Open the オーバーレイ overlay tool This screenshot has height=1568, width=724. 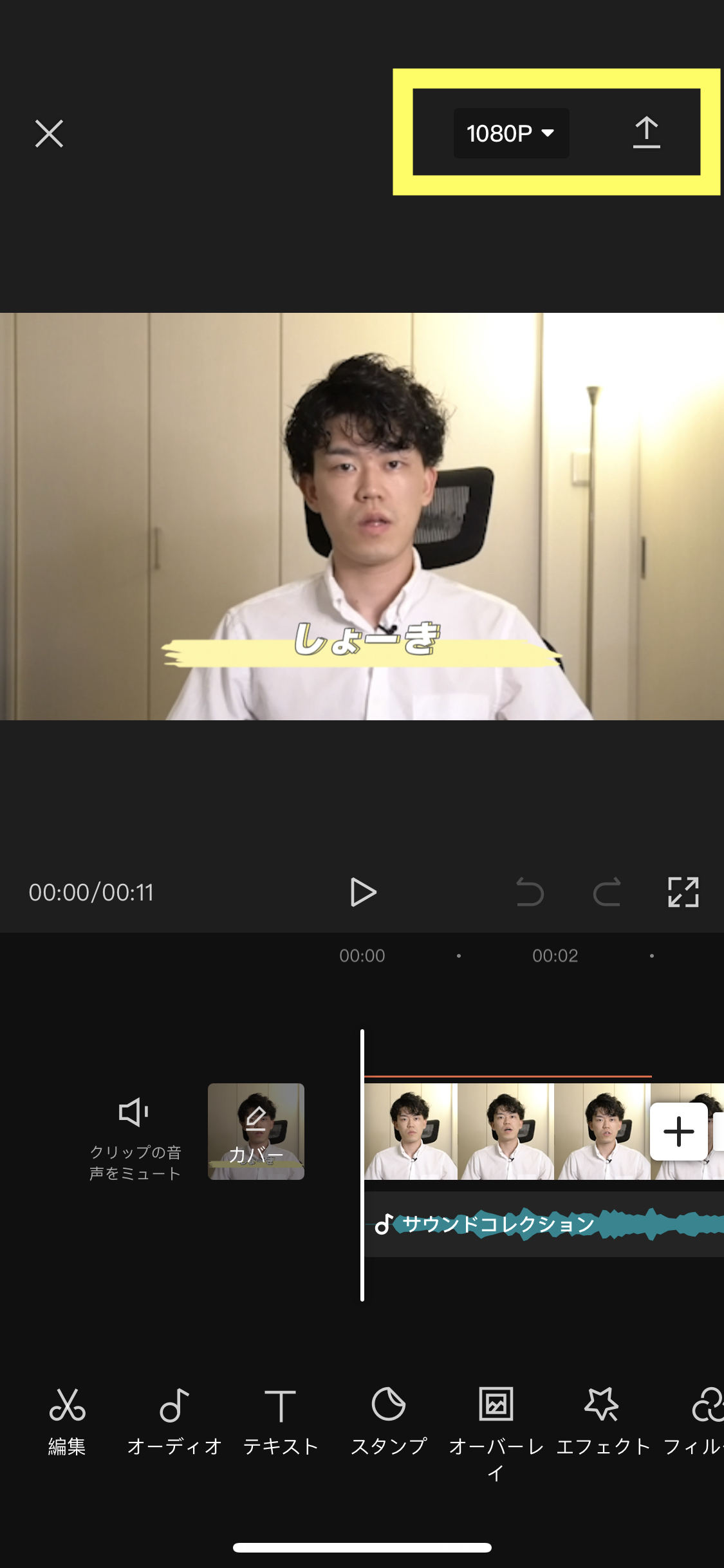(x=496, y=1426)
